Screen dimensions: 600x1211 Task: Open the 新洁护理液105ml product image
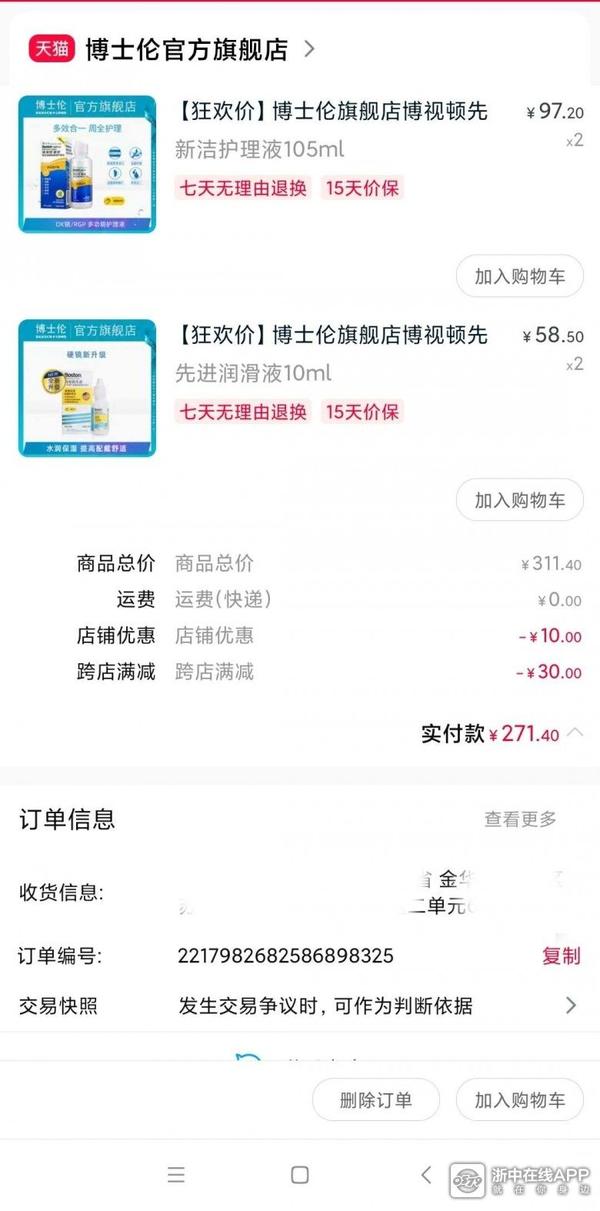(87, 164)
